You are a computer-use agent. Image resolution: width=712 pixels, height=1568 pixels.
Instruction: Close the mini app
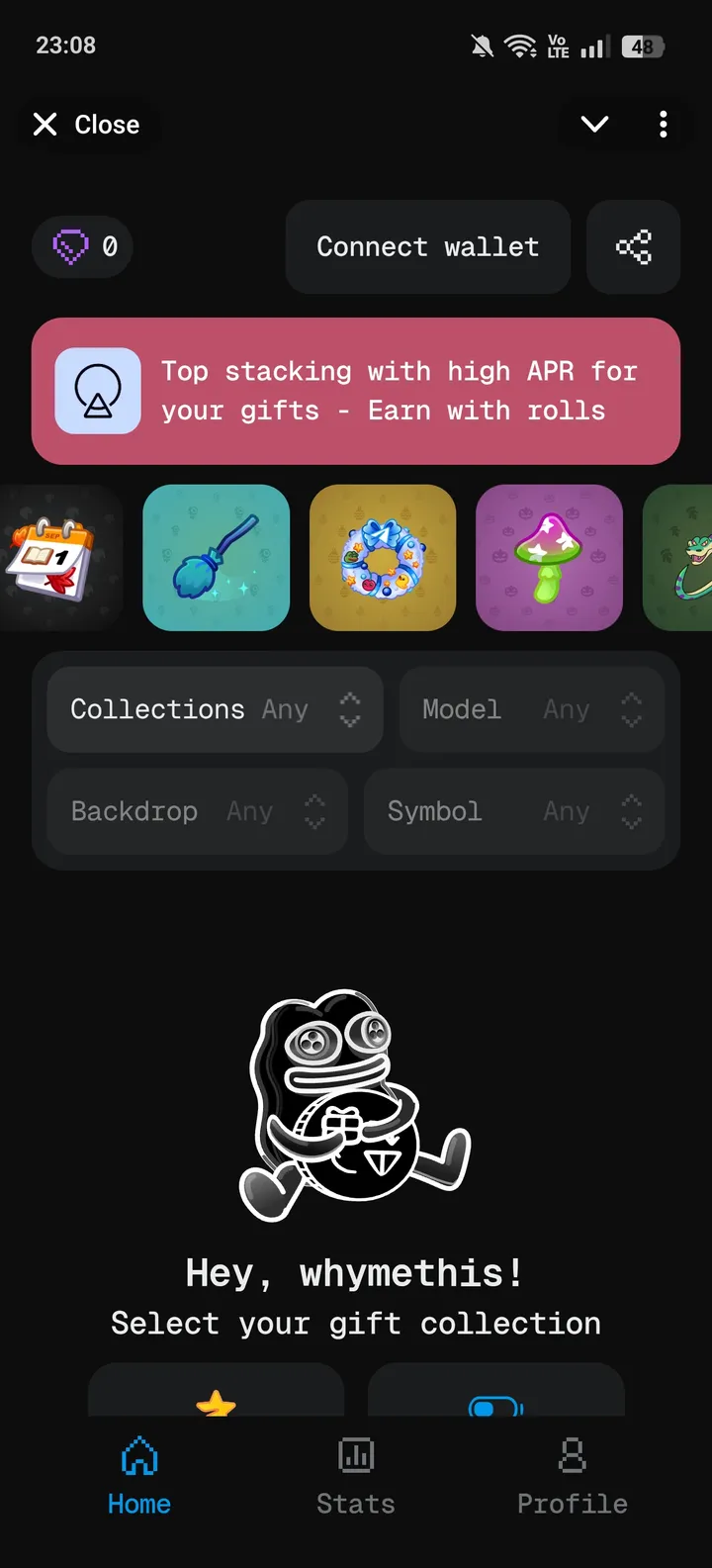coord(86,125)
